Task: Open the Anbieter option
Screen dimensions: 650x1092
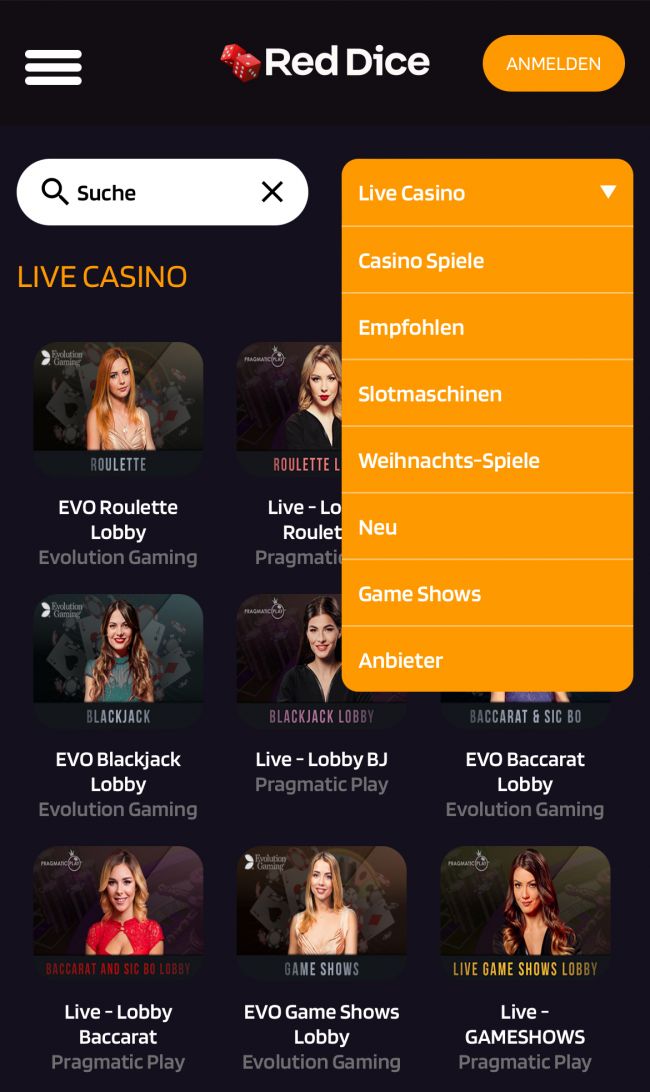Action: point(487,660)
